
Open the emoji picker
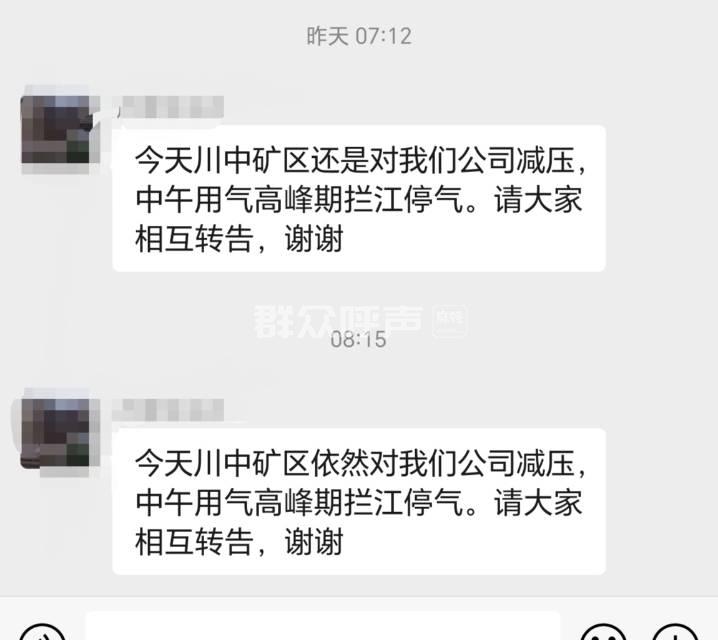click(602, 634)
